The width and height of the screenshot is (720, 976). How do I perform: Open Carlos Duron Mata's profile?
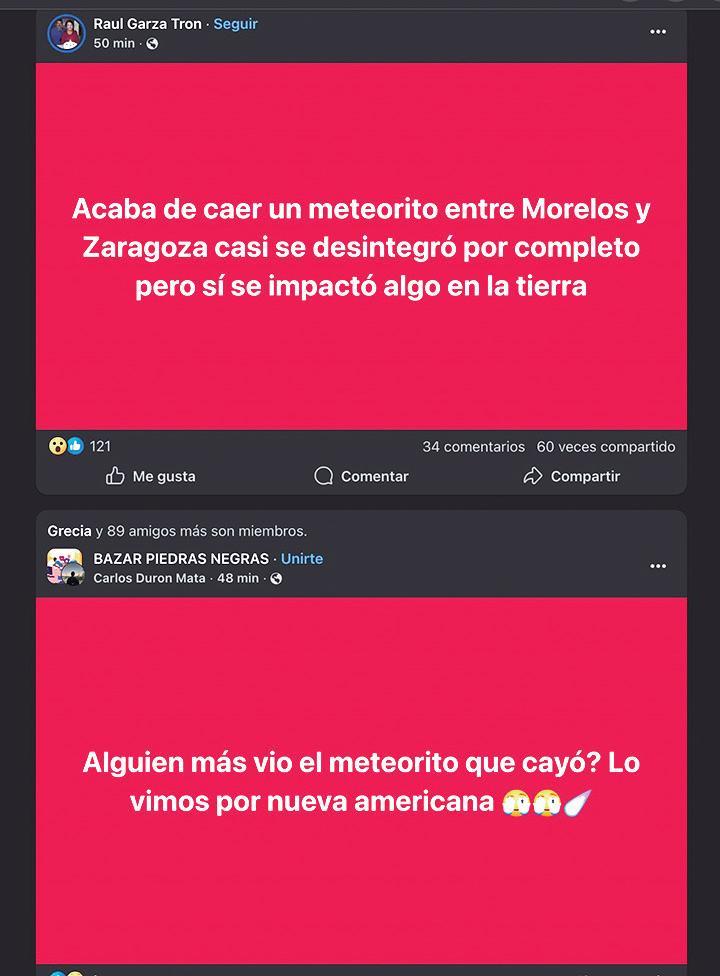[x=149, y=578]
